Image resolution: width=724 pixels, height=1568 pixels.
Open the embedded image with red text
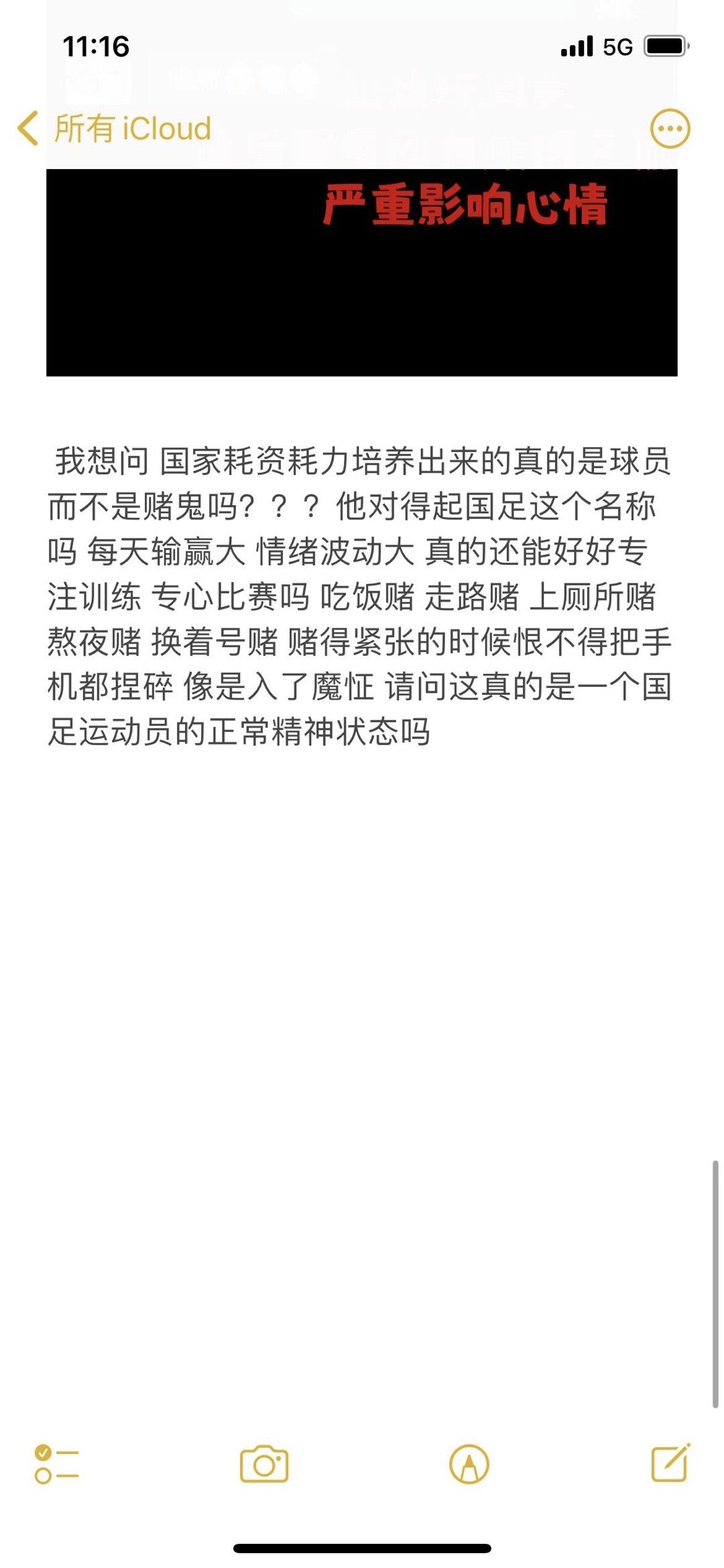tap(362, 272)
